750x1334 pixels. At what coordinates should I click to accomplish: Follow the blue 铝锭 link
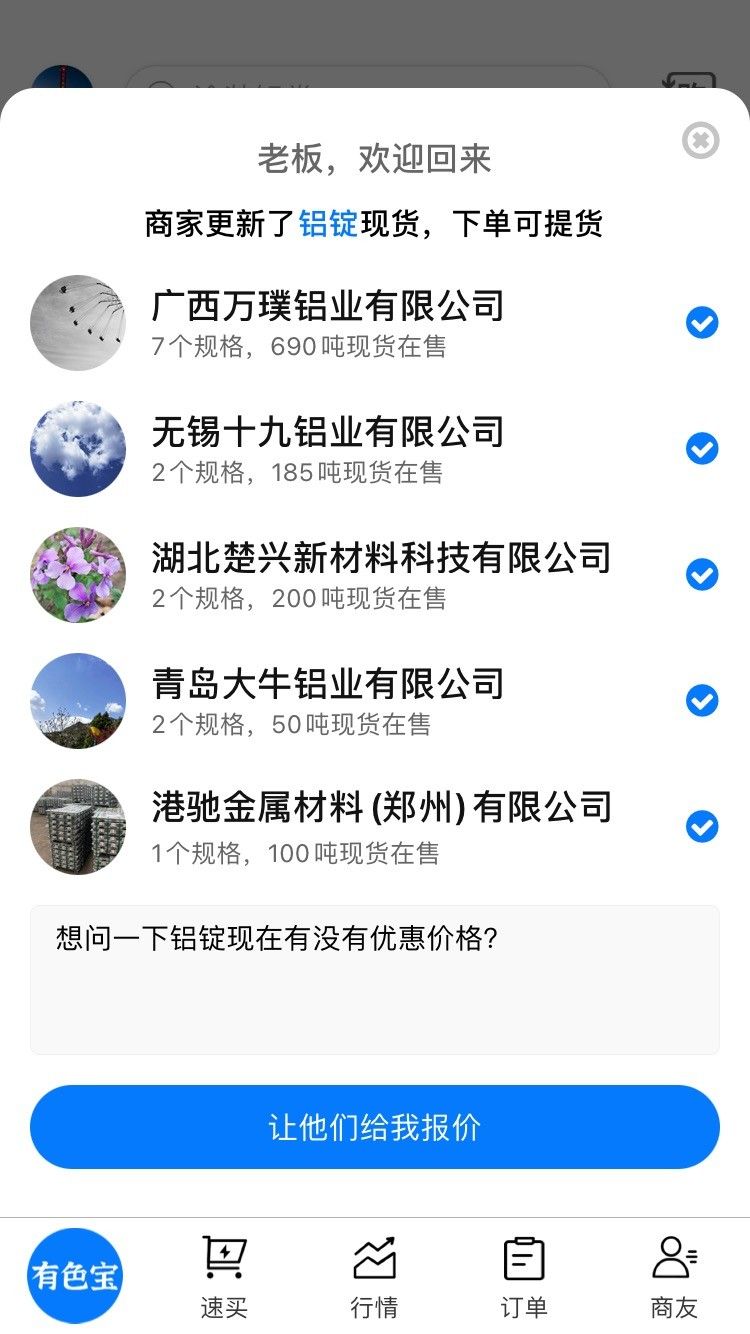328,224
